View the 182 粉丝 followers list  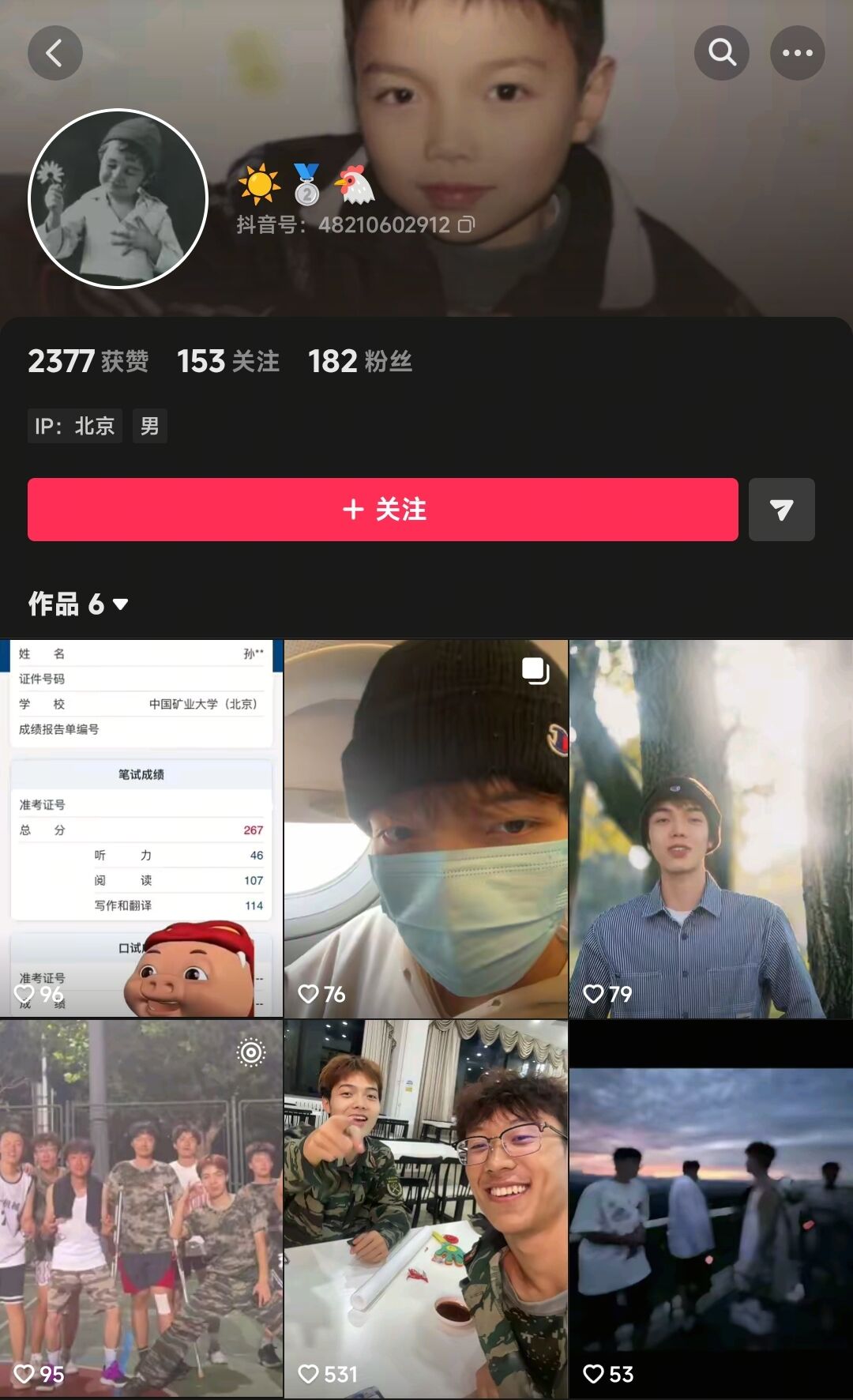(x=359, y=362)
